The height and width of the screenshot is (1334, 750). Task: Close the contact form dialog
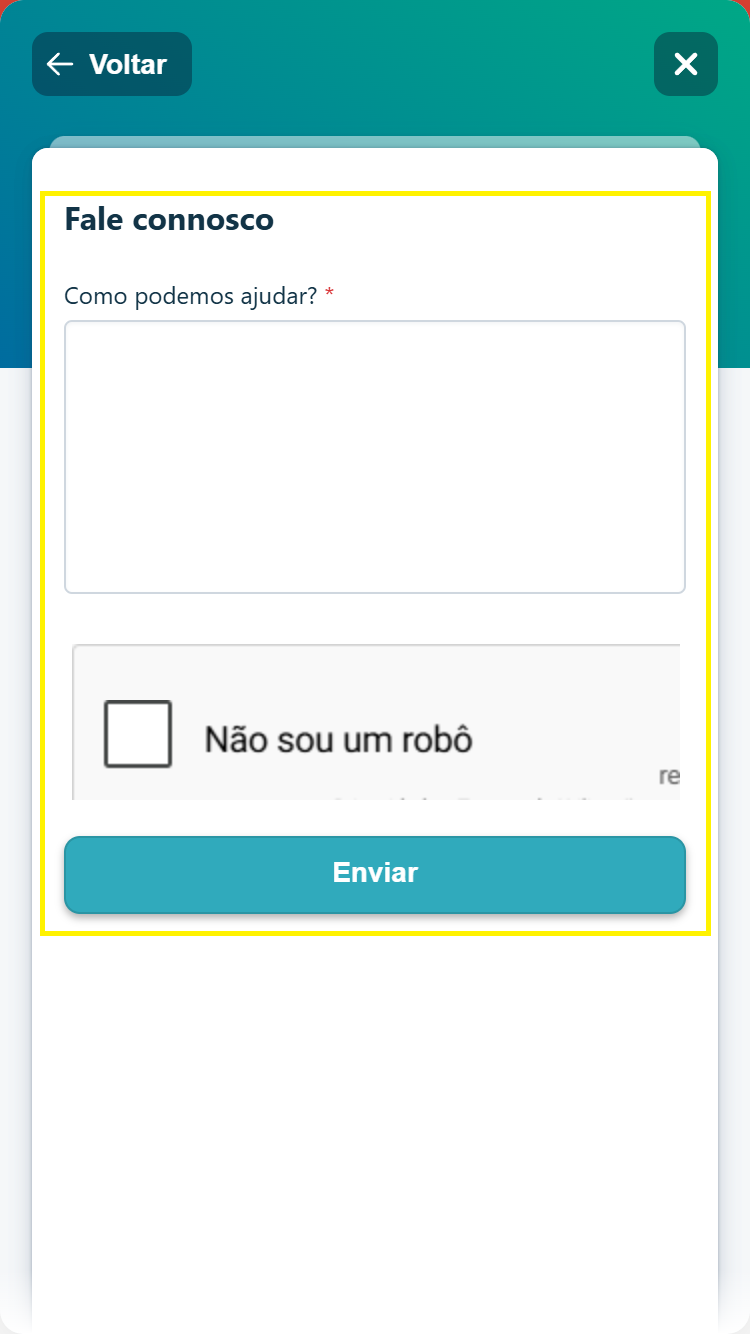[x=685, y=64]
